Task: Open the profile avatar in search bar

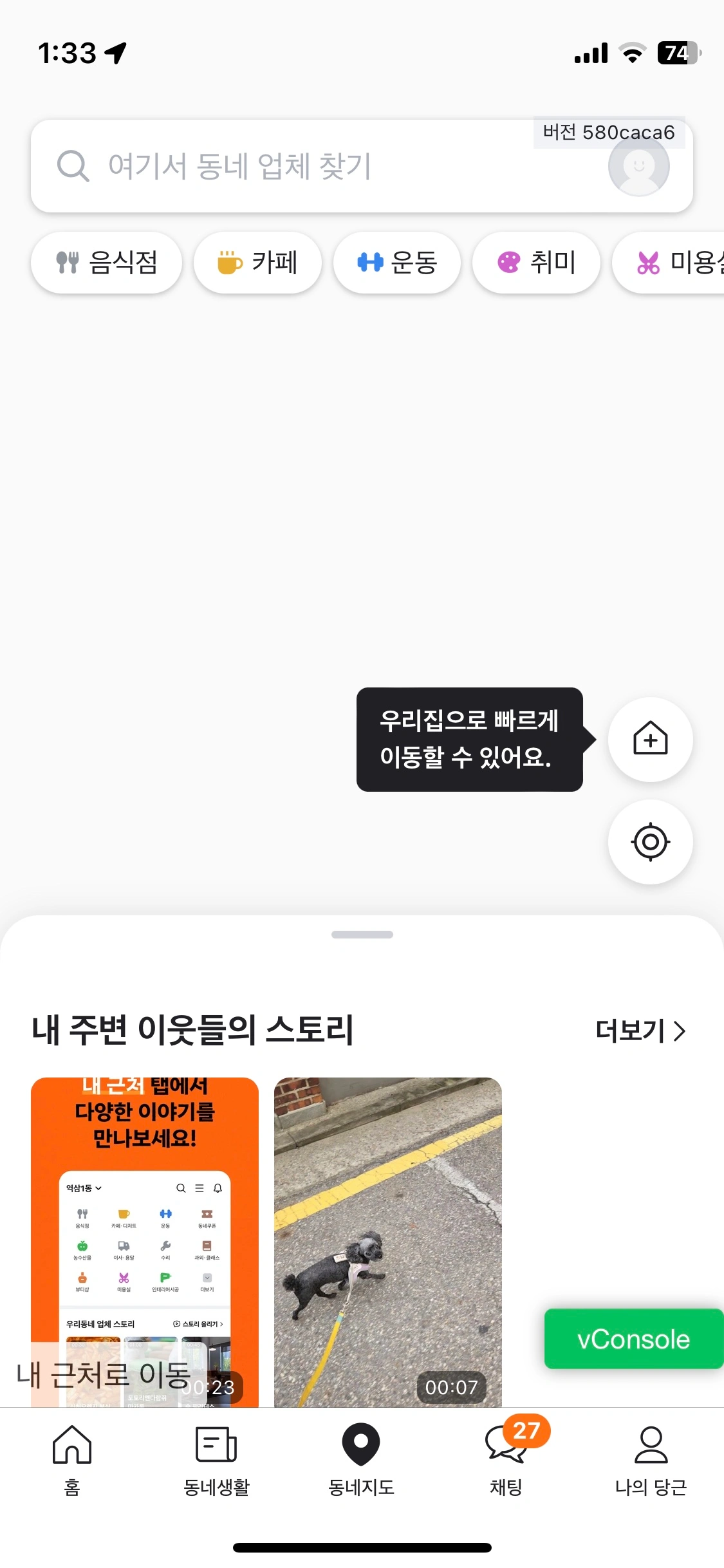Action: pos(638,166)
